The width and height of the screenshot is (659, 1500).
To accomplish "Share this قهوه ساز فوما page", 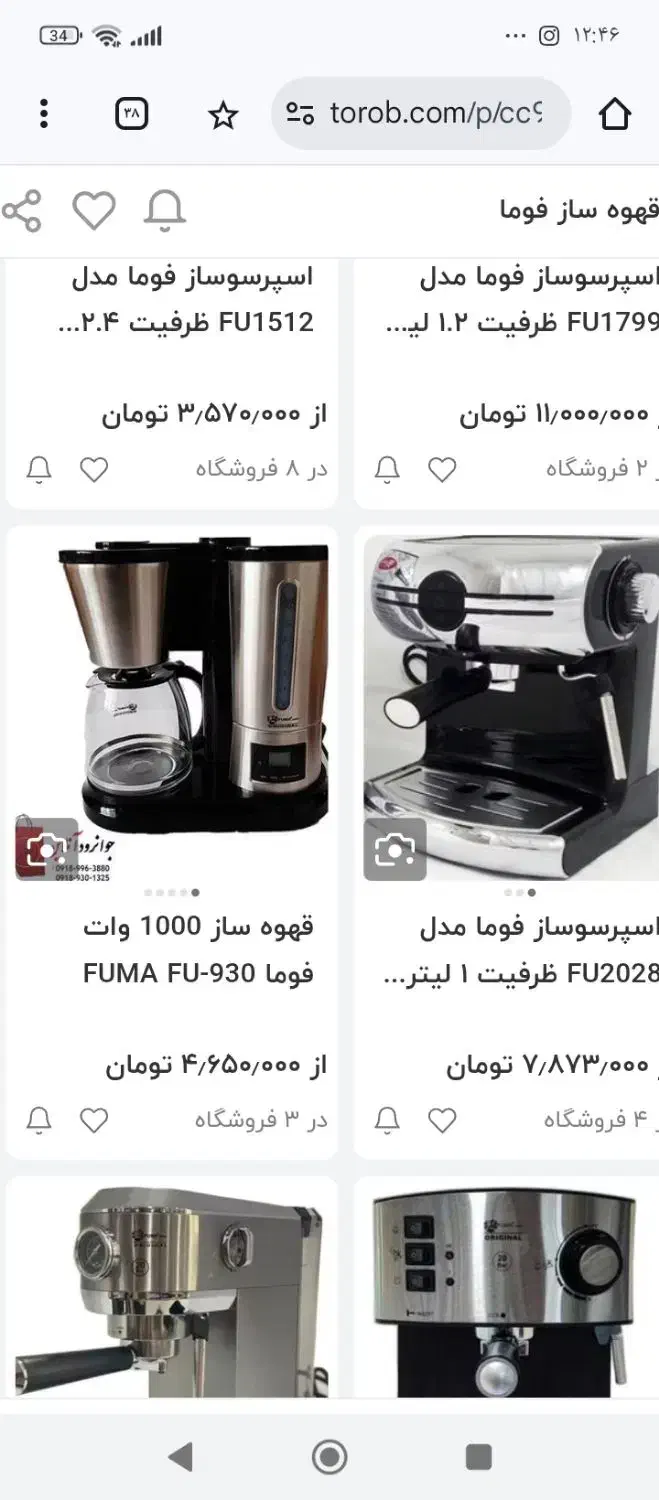I will click(21, 211).
